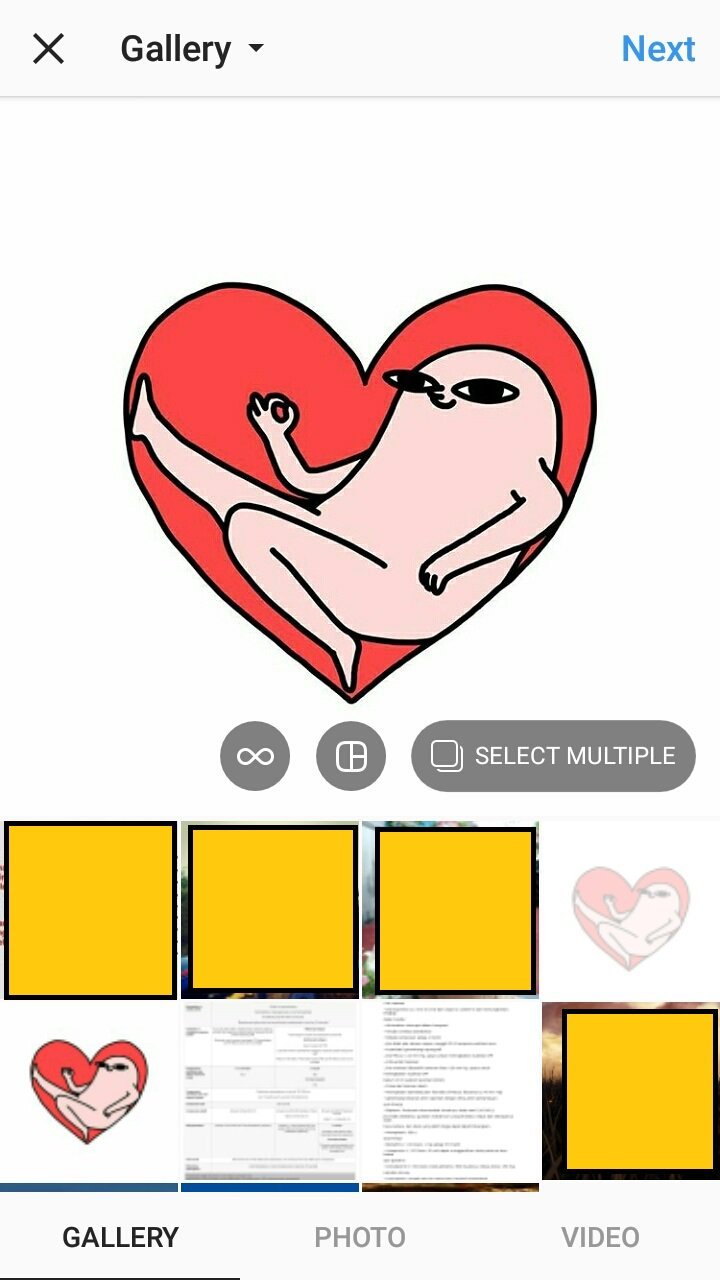Select the table document thumbnail

(270, 1091)
